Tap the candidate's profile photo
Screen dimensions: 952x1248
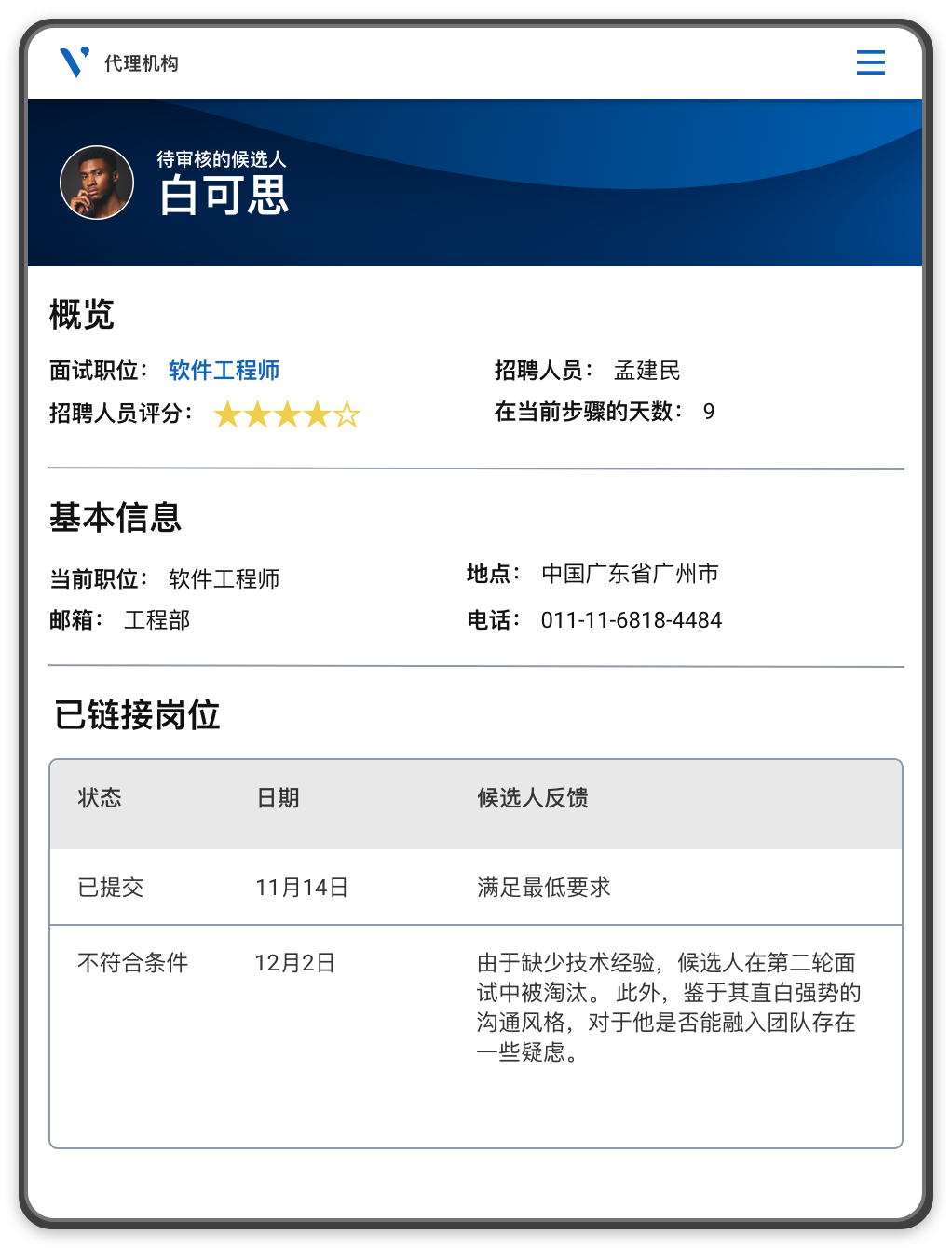(x=97, y=183)
